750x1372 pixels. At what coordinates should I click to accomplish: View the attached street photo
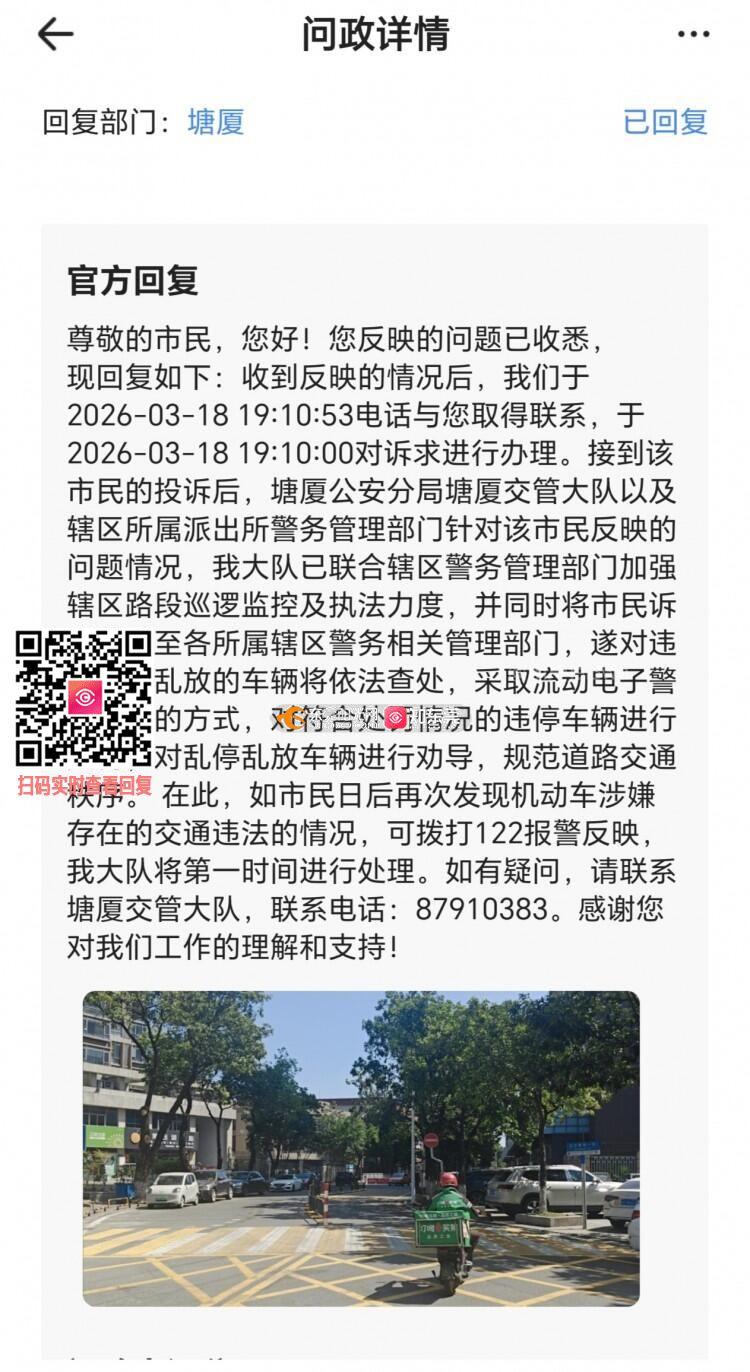point(361,1148)
